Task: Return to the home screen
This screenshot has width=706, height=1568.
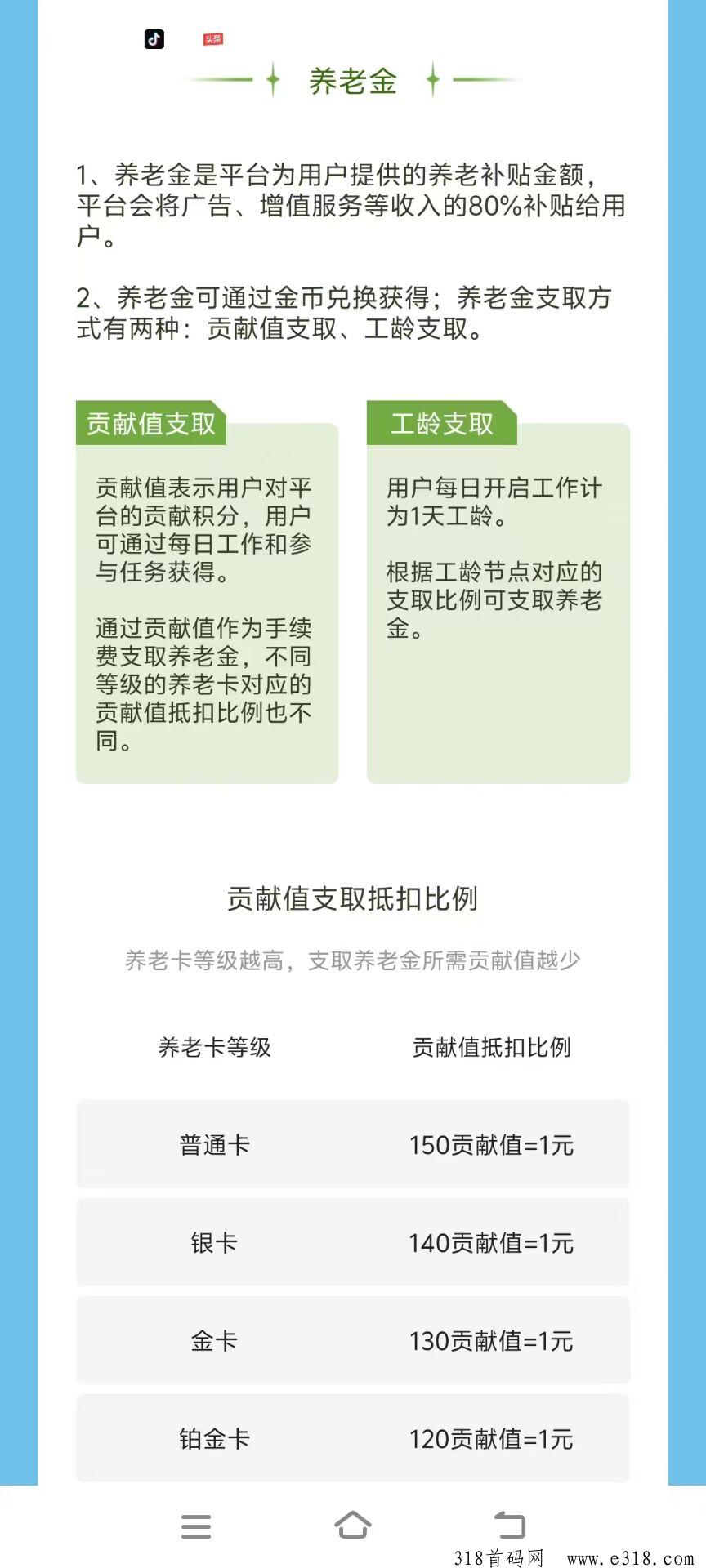Action: click(x=353, y=1525)
